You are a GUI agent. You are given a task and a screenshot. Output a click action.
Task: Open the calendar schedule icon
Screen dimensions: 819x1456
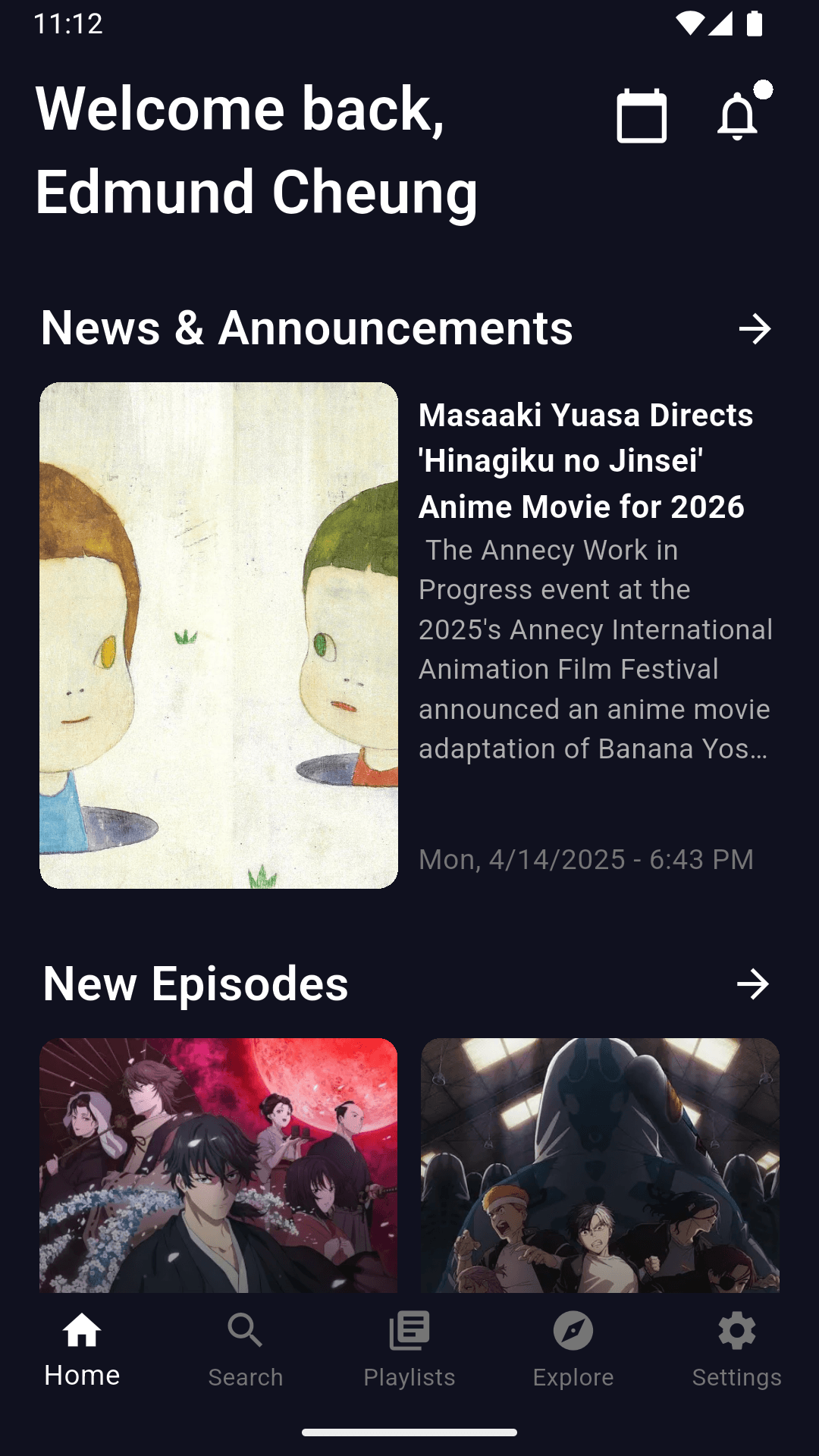coord(642,116)
